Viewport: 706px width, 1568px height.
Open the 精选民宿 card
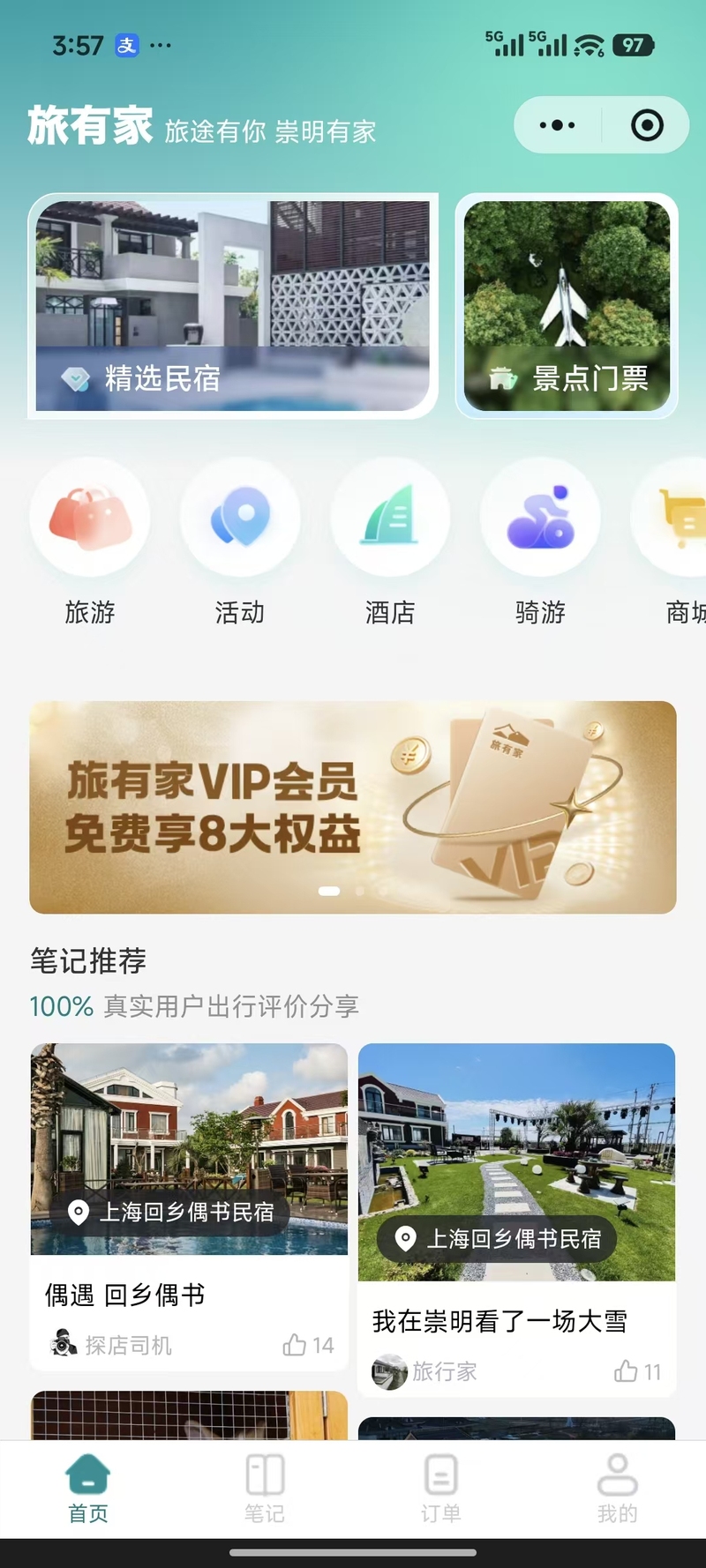click(233, 305)
